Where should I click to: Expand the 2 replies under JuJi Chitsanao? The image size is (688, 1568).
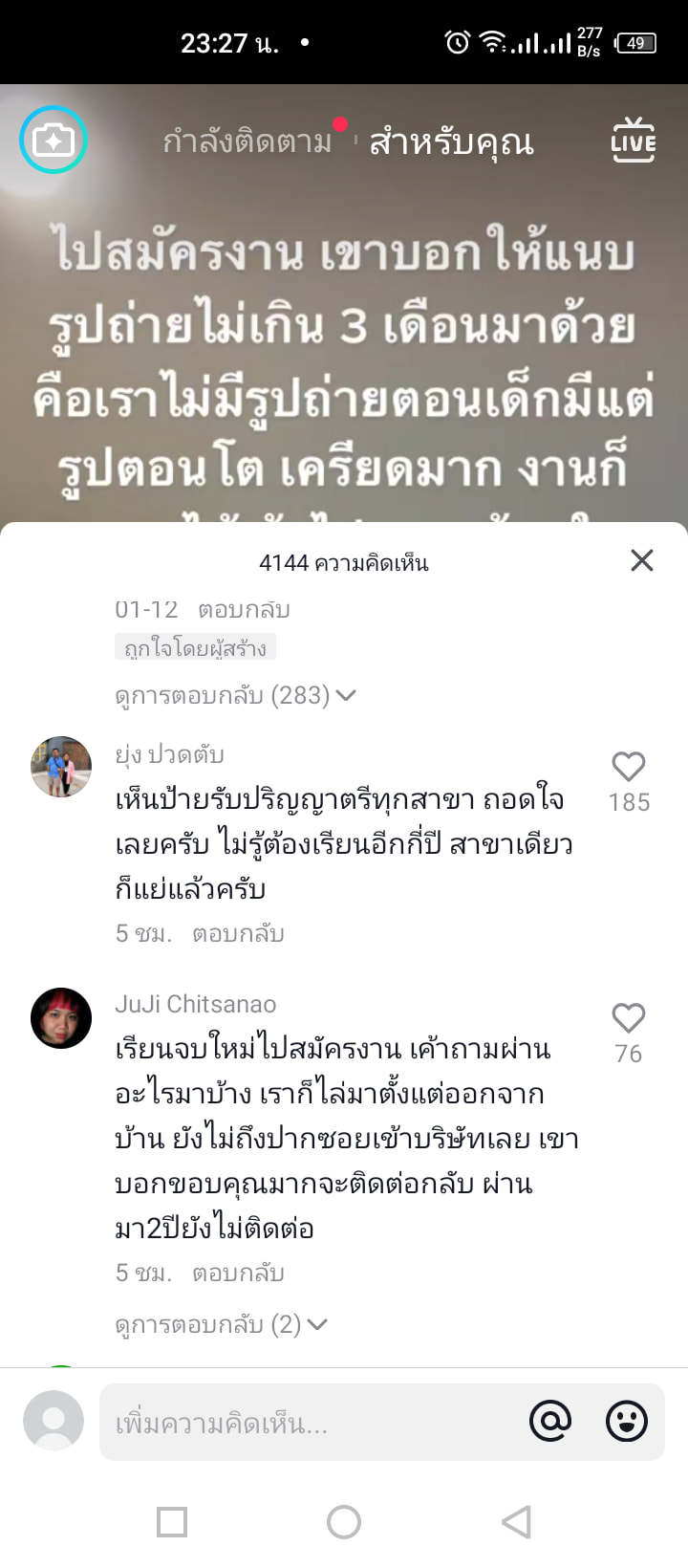click(x=221, y=1324)
